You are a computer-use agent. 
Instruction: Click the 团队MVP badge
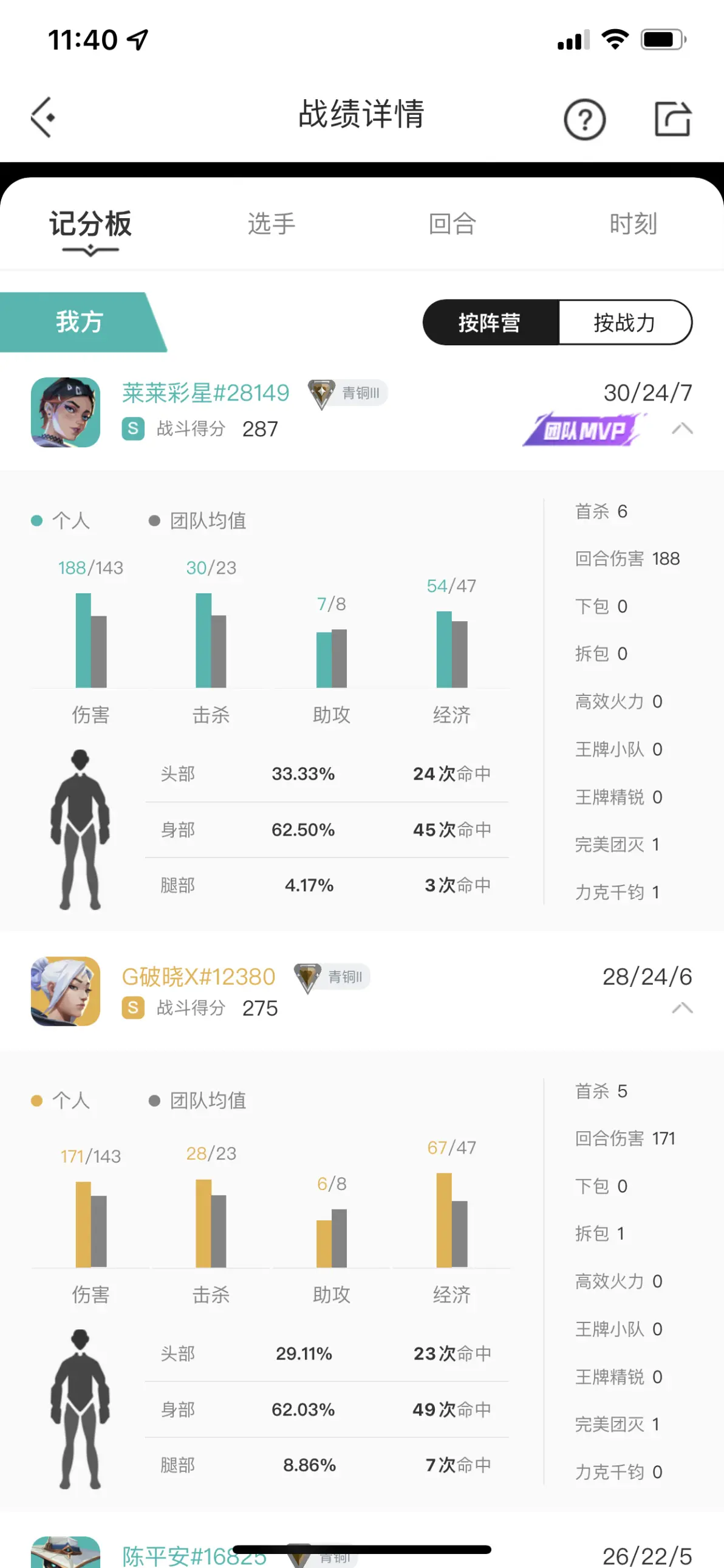pos(586,430)
